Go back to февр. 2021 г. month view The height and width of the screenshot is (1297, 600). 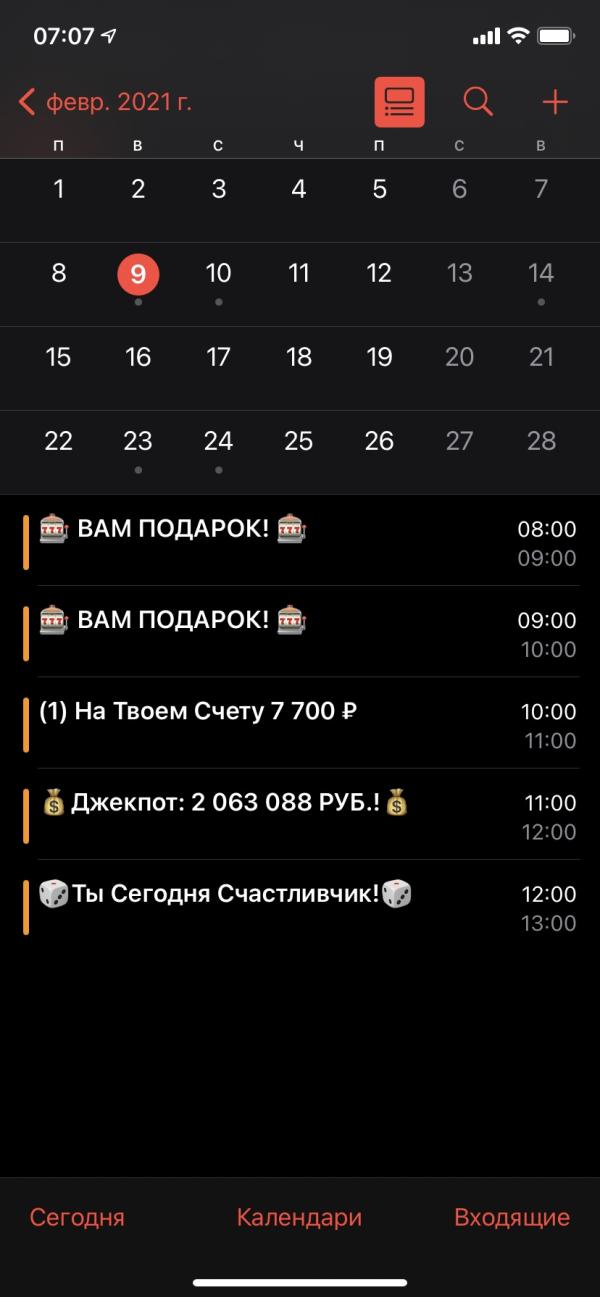point(105,102)
